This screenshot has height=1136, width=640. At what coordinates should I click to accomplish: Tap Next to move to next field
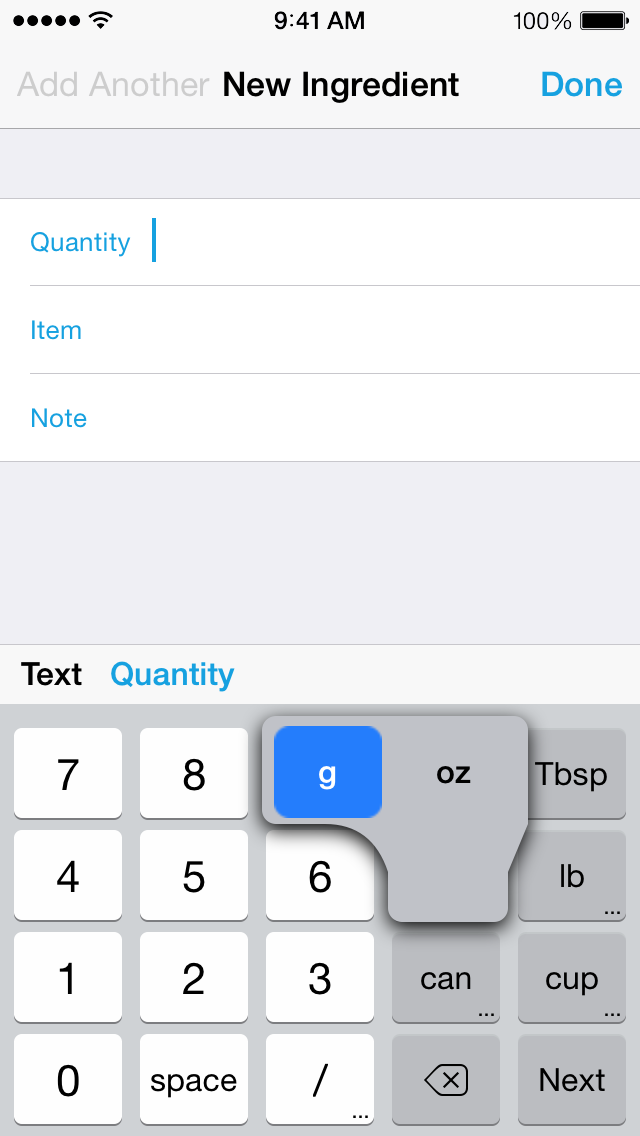pos(572,1080)
